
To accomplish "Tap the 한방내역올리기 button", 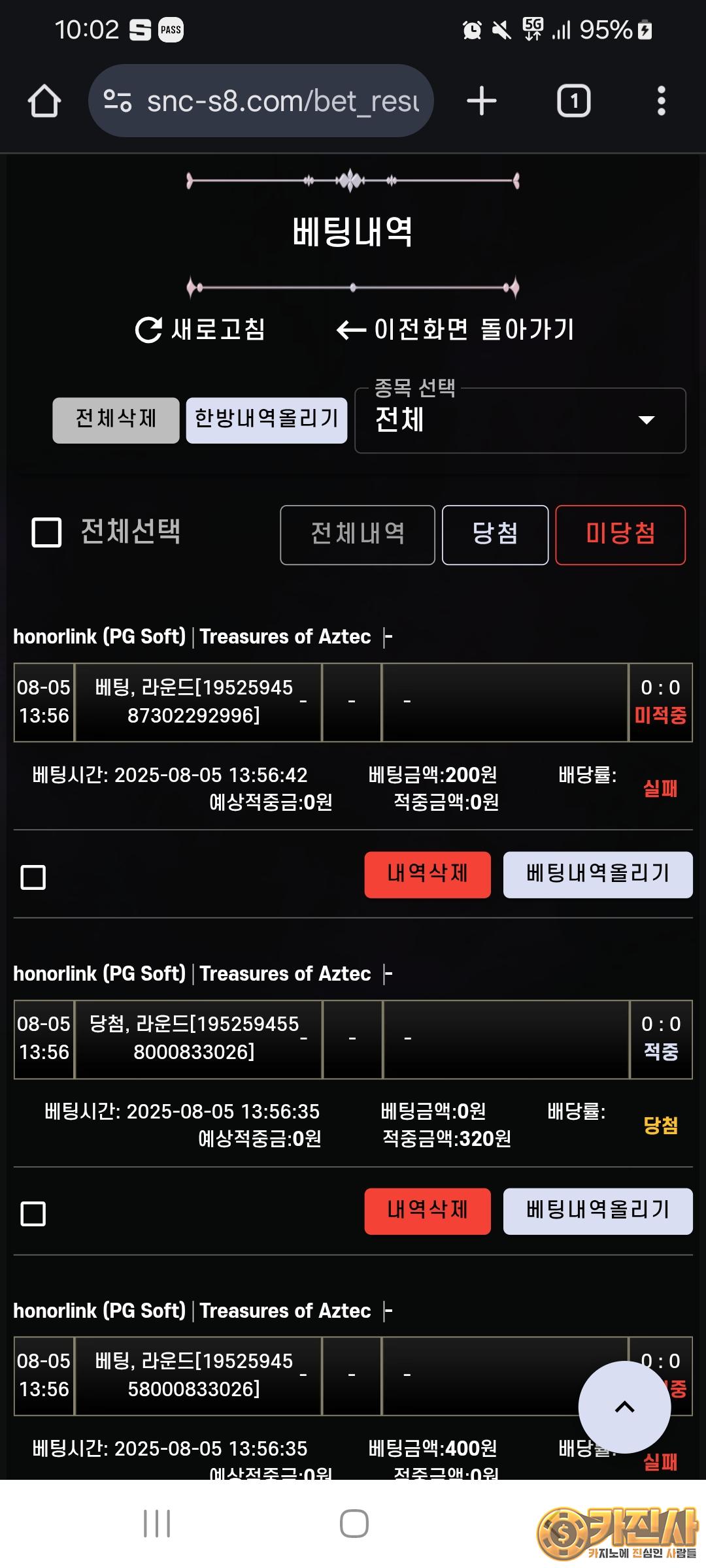I will pyautogui.click(x=266, y=420).
